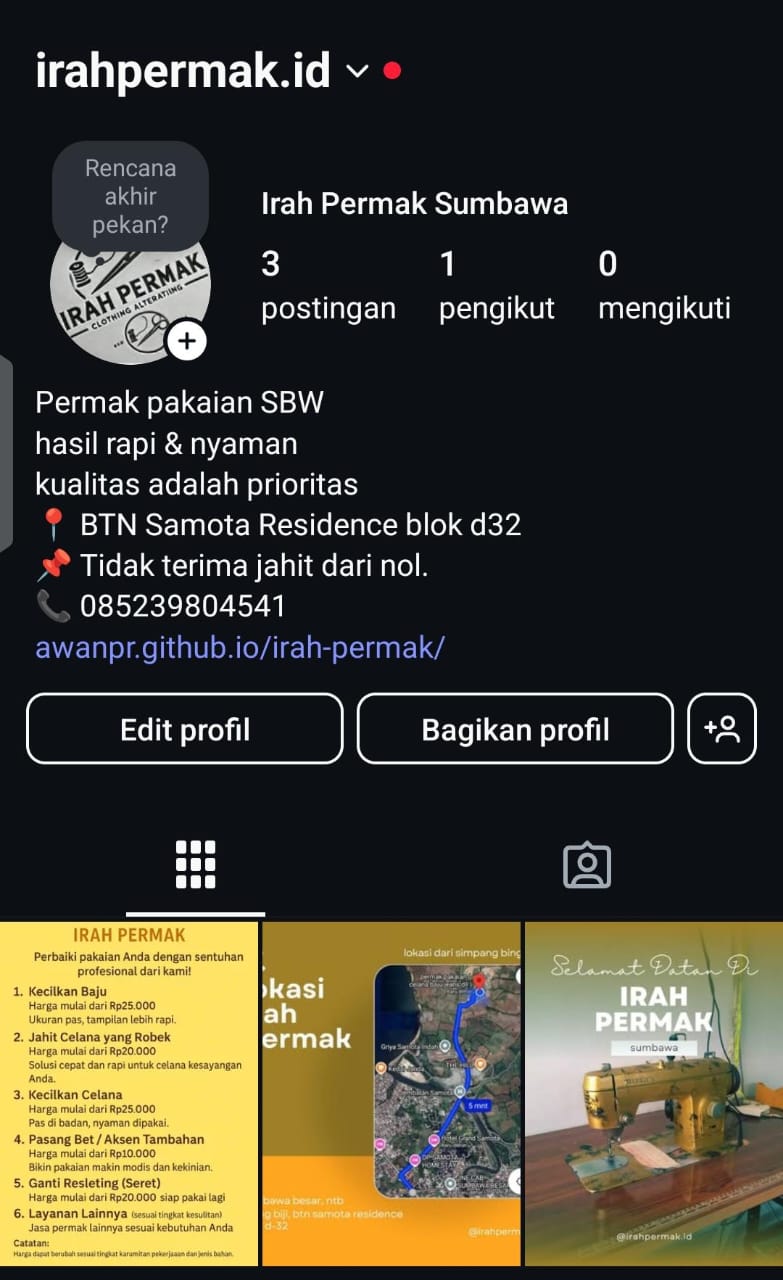
Task: Tap the phone emoji beside the number
Action: pyautogui.click(x=52, y=604)
